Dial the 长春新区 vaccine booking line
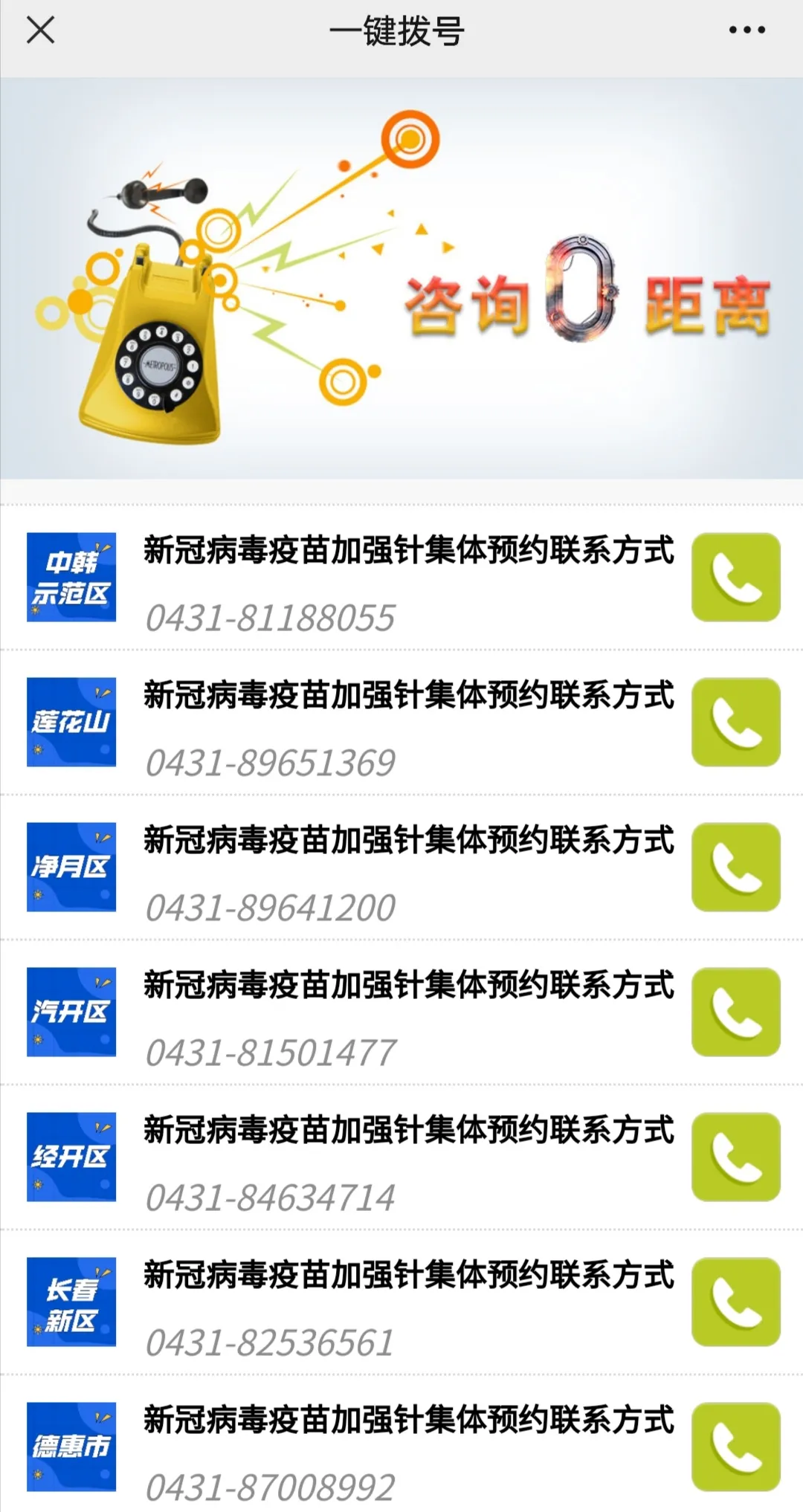Image resolution: width=803 pixels, height=1512 pixels. [735, 1302]
